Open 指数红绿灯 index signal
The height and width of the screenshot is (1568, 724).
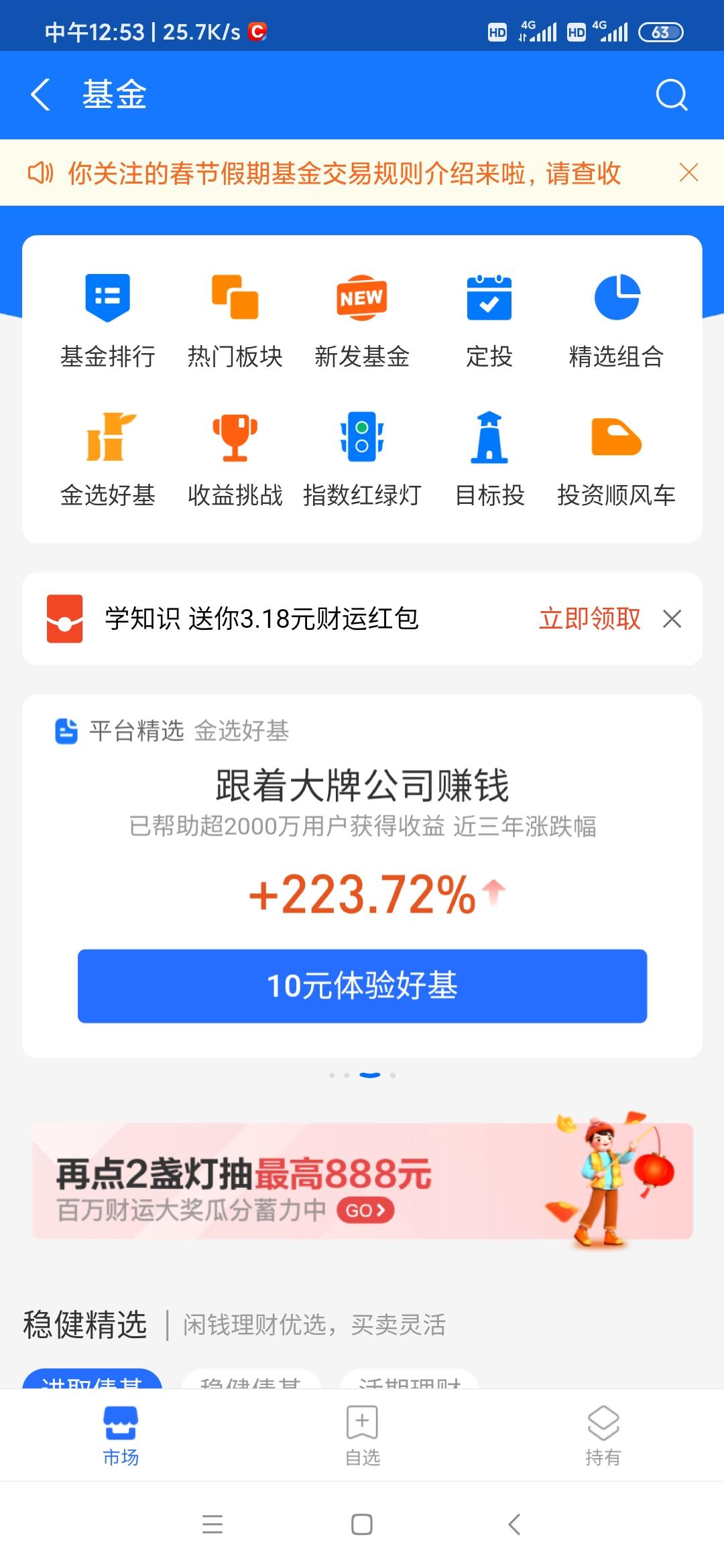coord(362,460)
